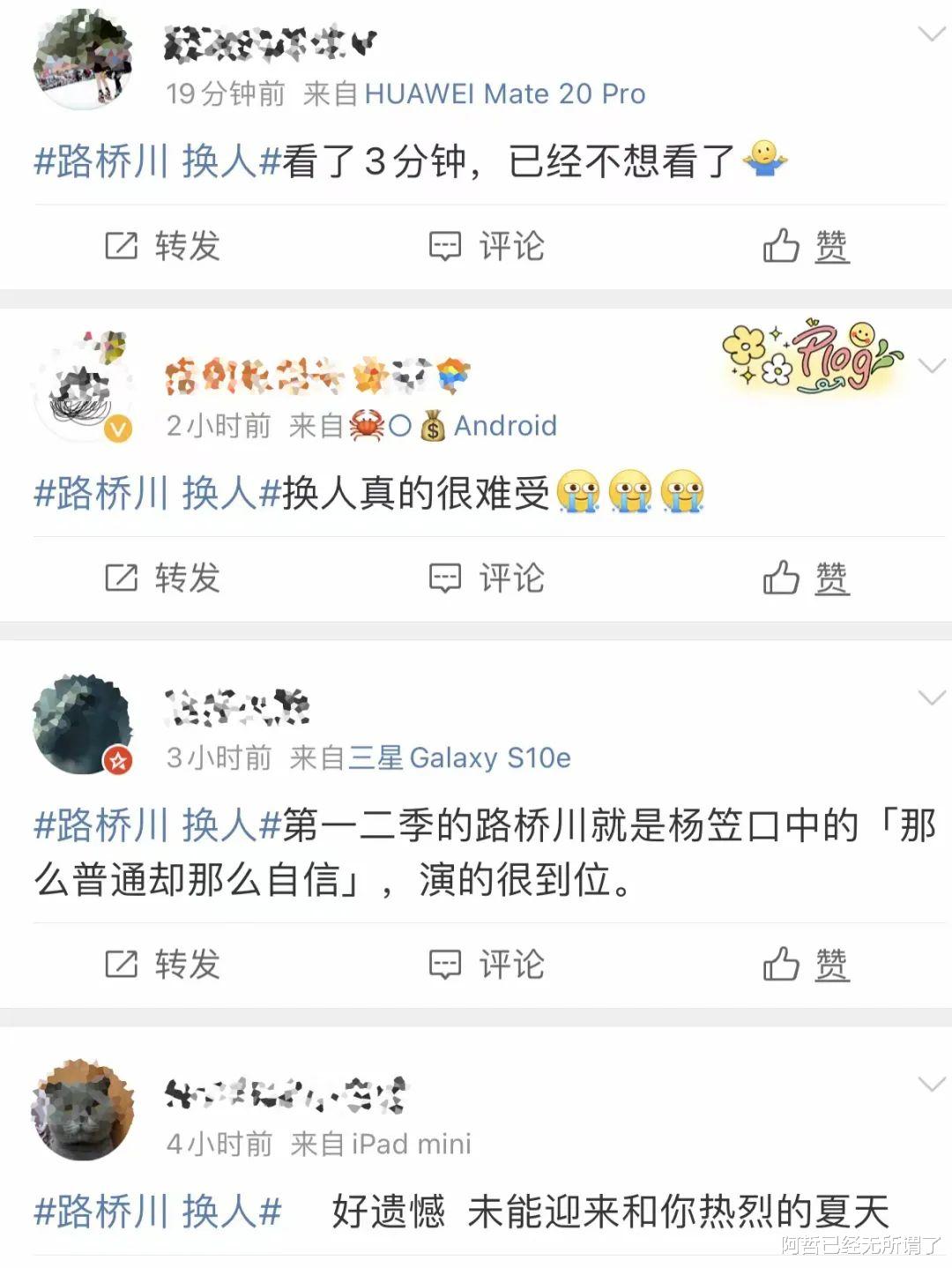Open the HUAWEI Mate 20 Pro source link
The height and width of the screenshot is (1268, 952).
tap(509, 93)
